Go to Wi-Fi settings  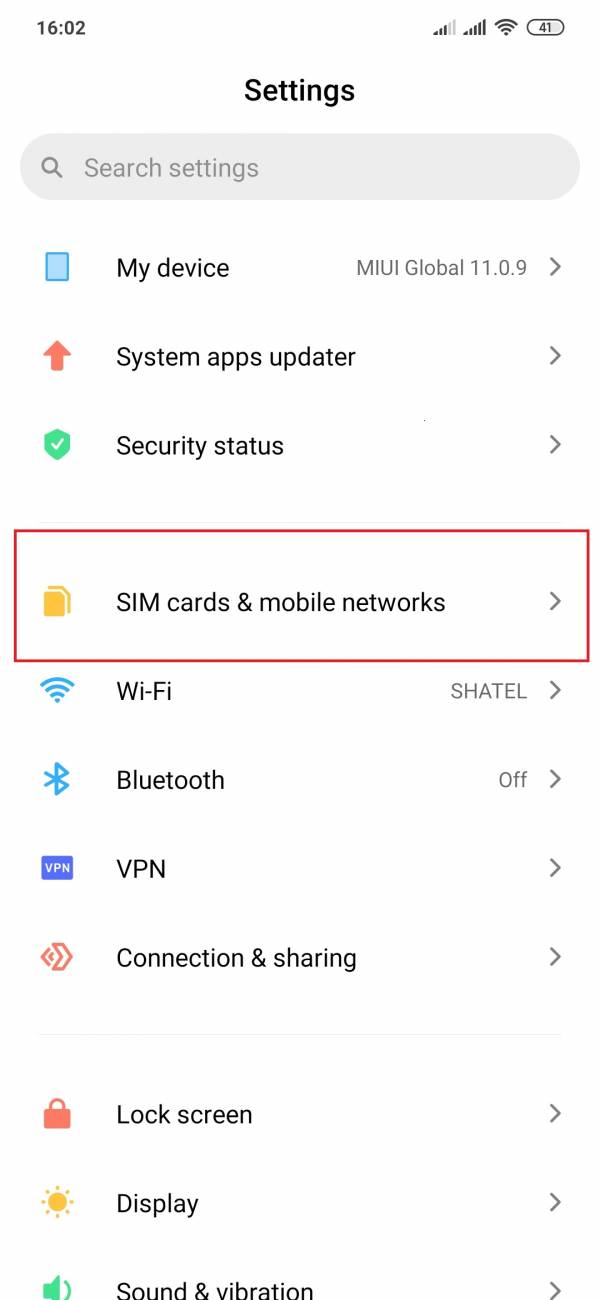point(300,690)
